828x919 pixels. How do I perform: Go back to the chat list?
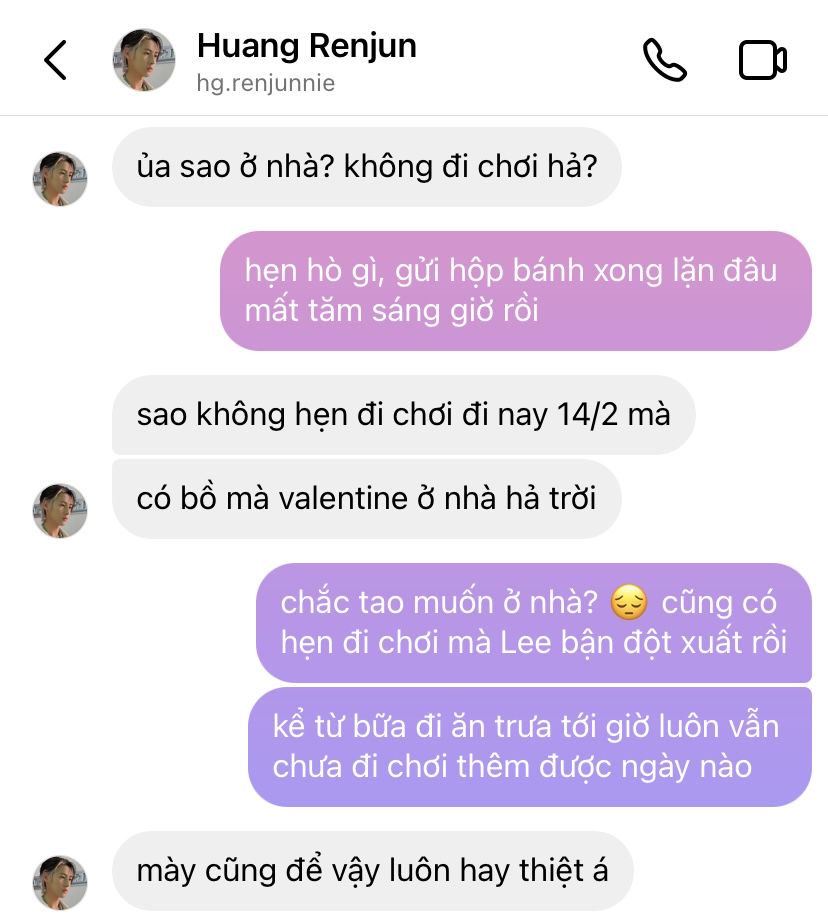(56, 60)
